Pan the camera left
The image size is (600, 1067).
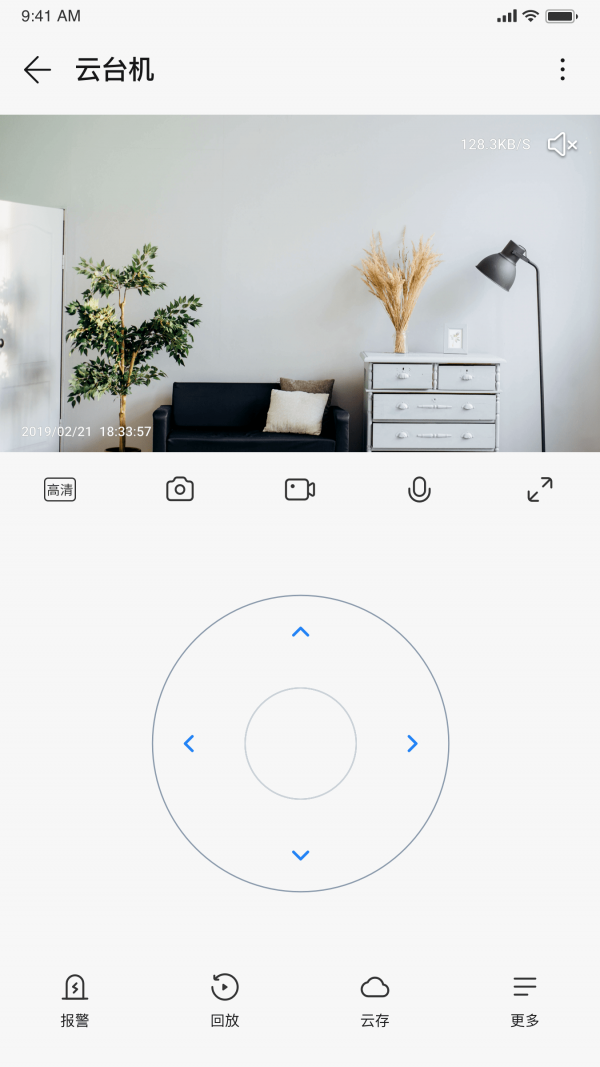click(189, 744)
